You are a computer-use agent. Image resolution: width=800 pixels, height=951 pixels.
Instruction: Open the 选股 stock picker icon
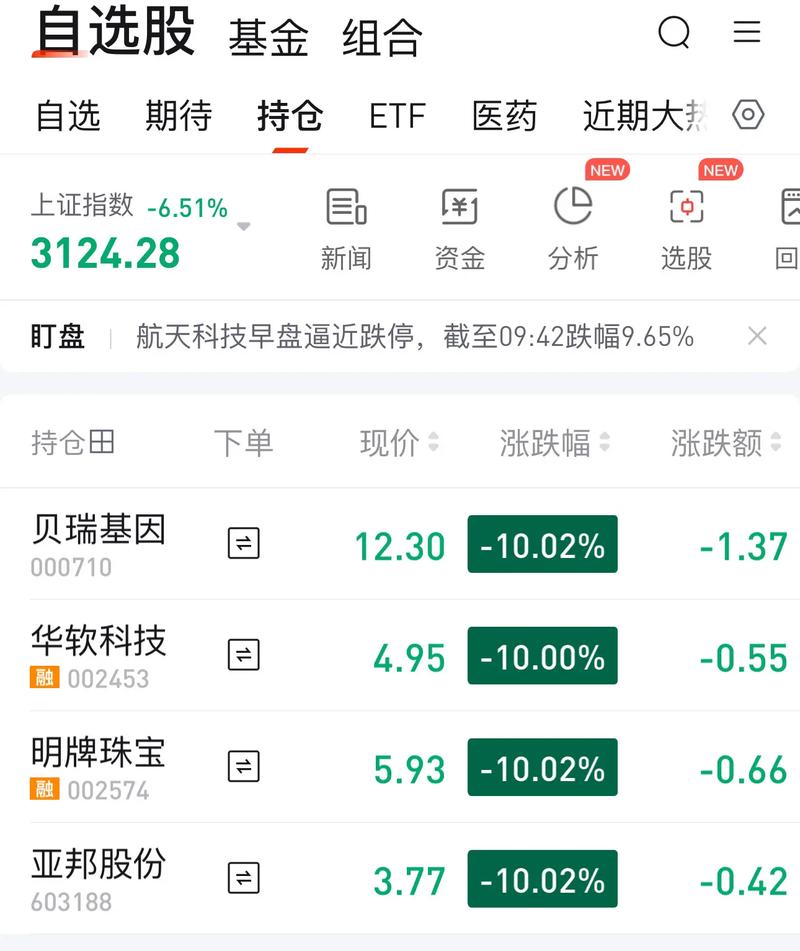(x=687, y=209)
